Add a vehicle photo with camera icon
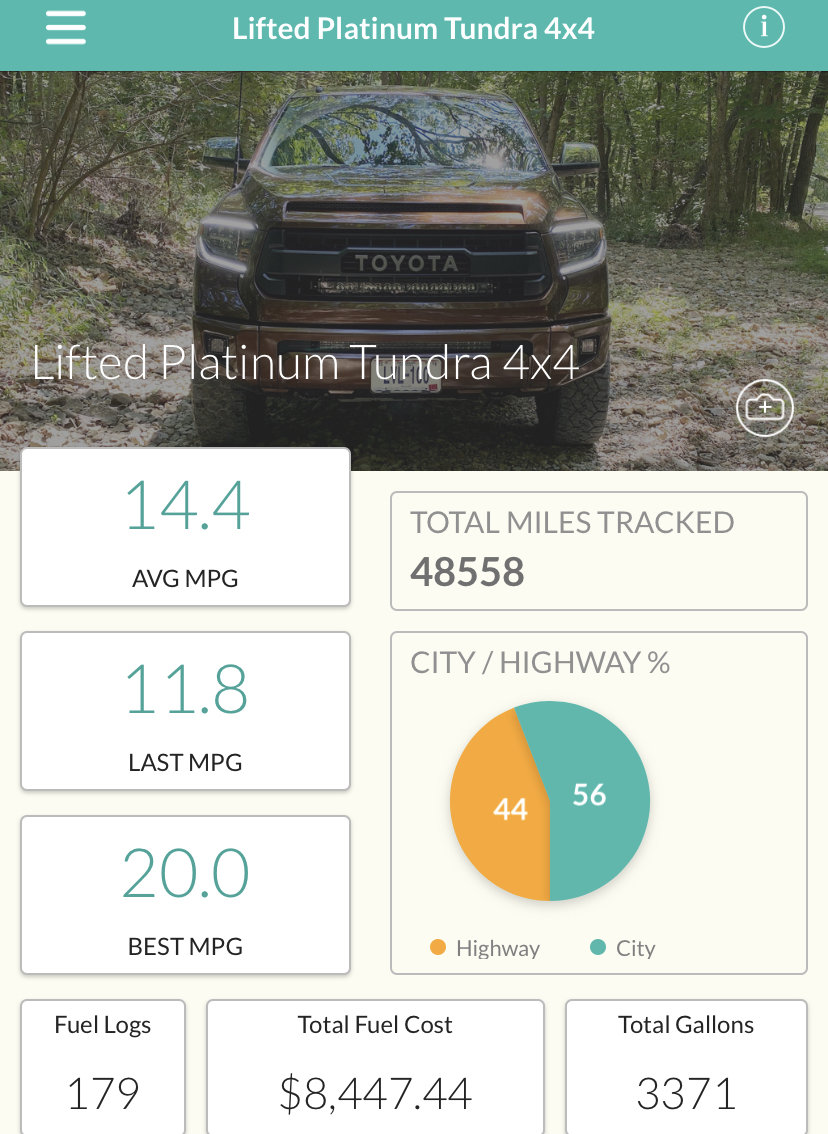The image size is (828, 1134). tap(765, 408)
